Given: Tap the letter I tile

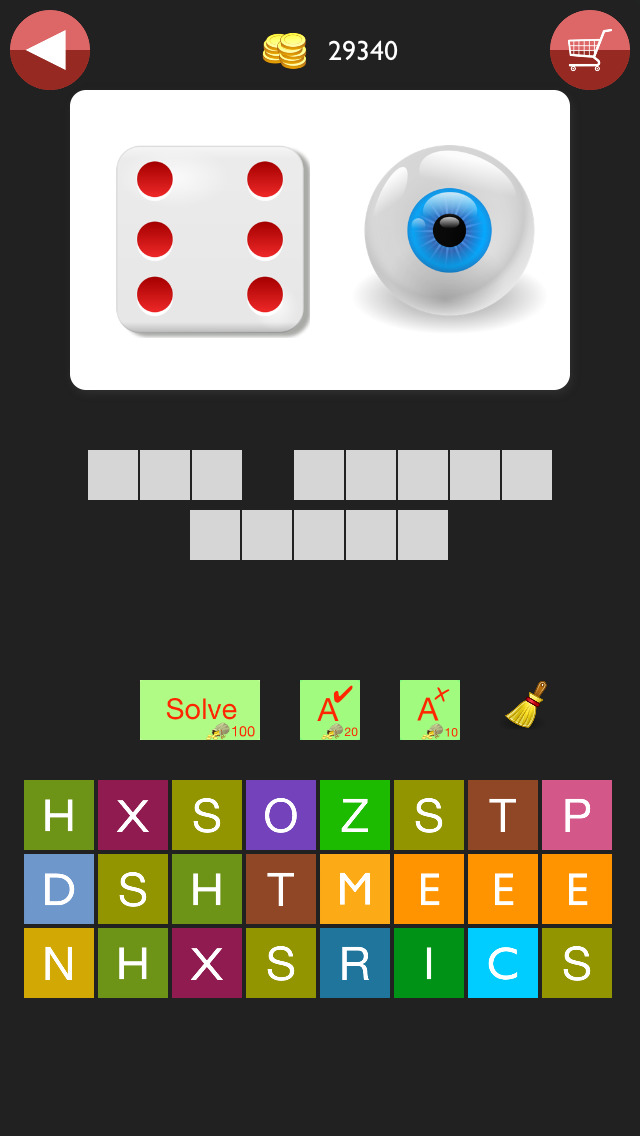Looking at the screenshot, I should 429,963.
